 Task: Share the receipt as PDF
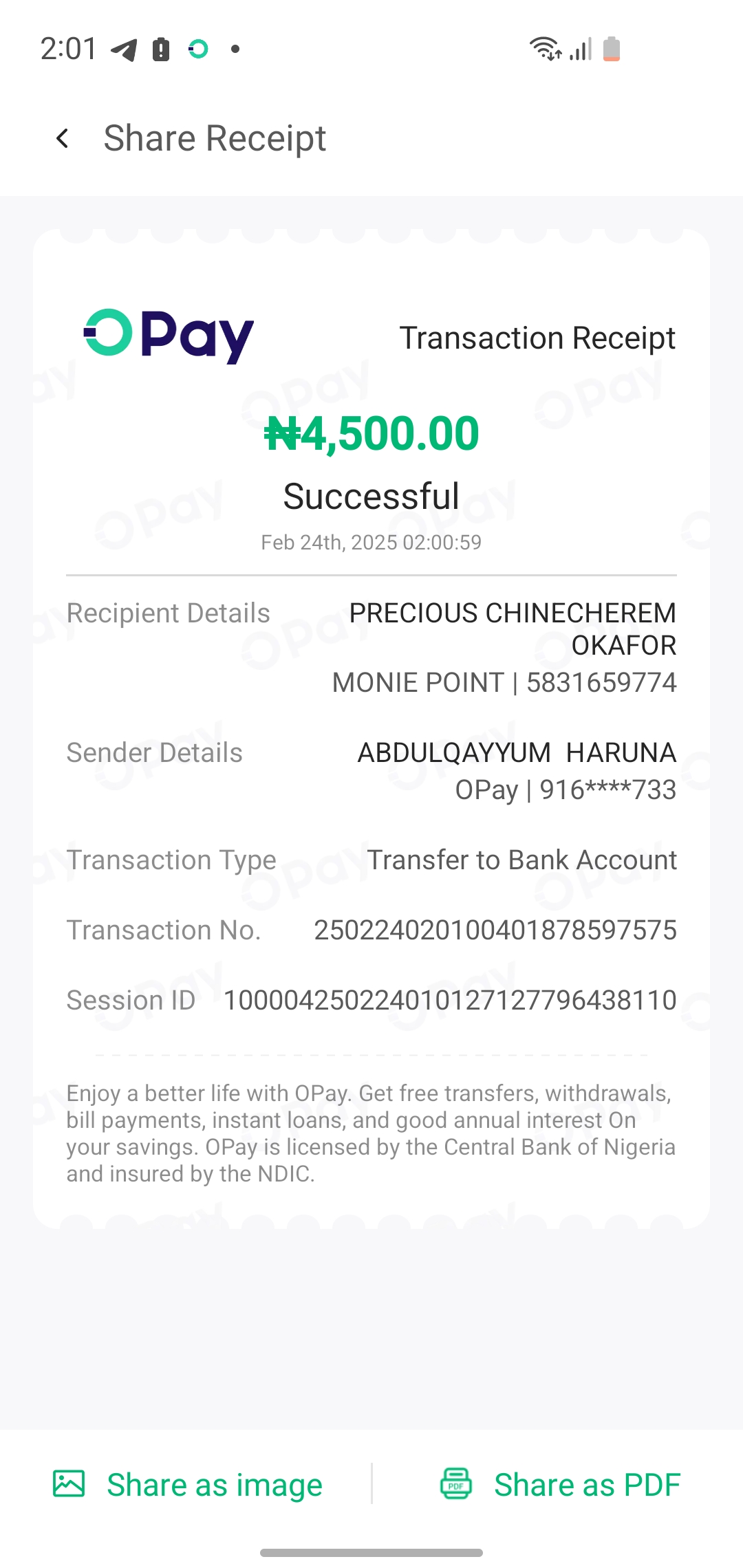(560, 1484)
